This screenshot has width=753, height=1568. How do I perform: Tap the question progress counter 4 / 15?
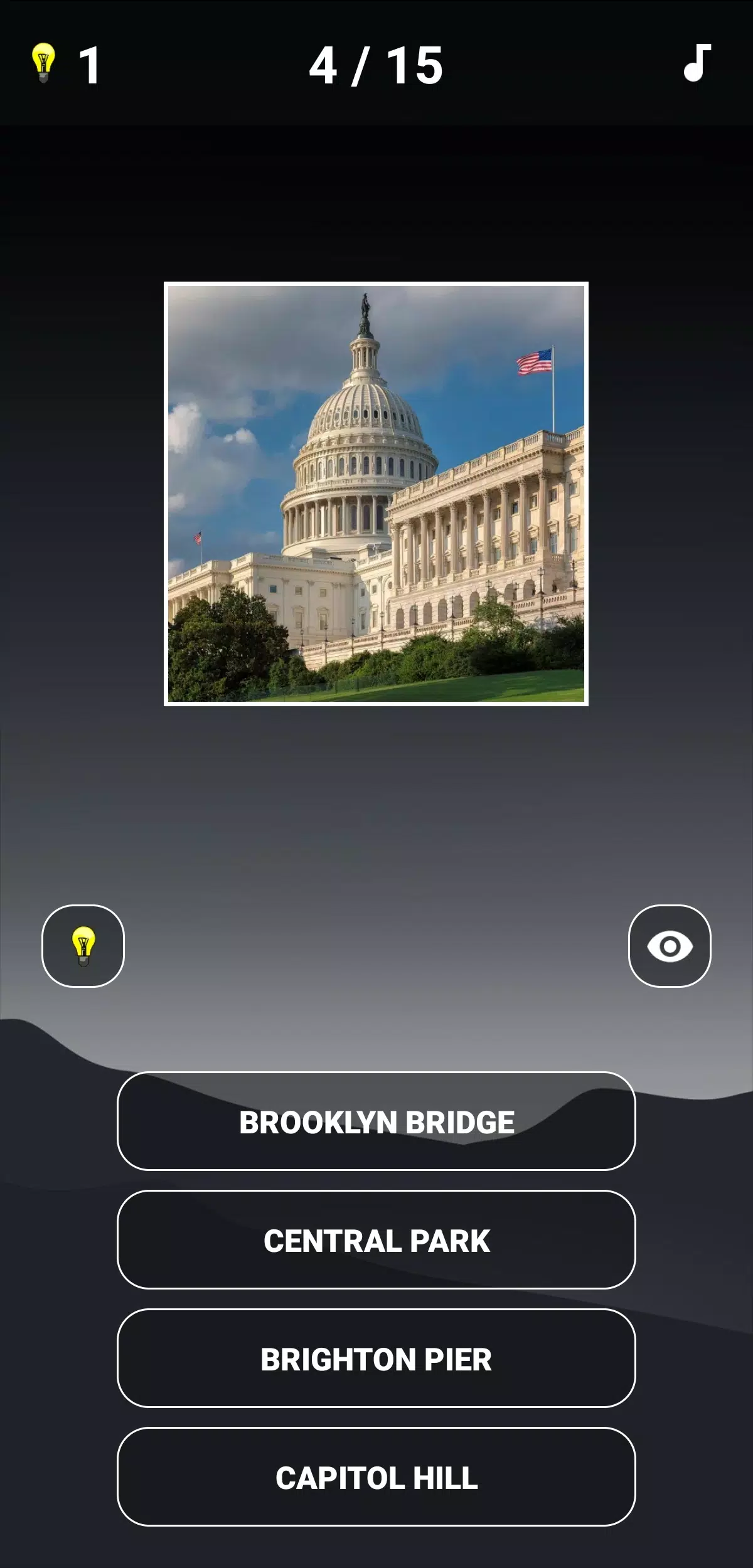(x=376, y=66)
